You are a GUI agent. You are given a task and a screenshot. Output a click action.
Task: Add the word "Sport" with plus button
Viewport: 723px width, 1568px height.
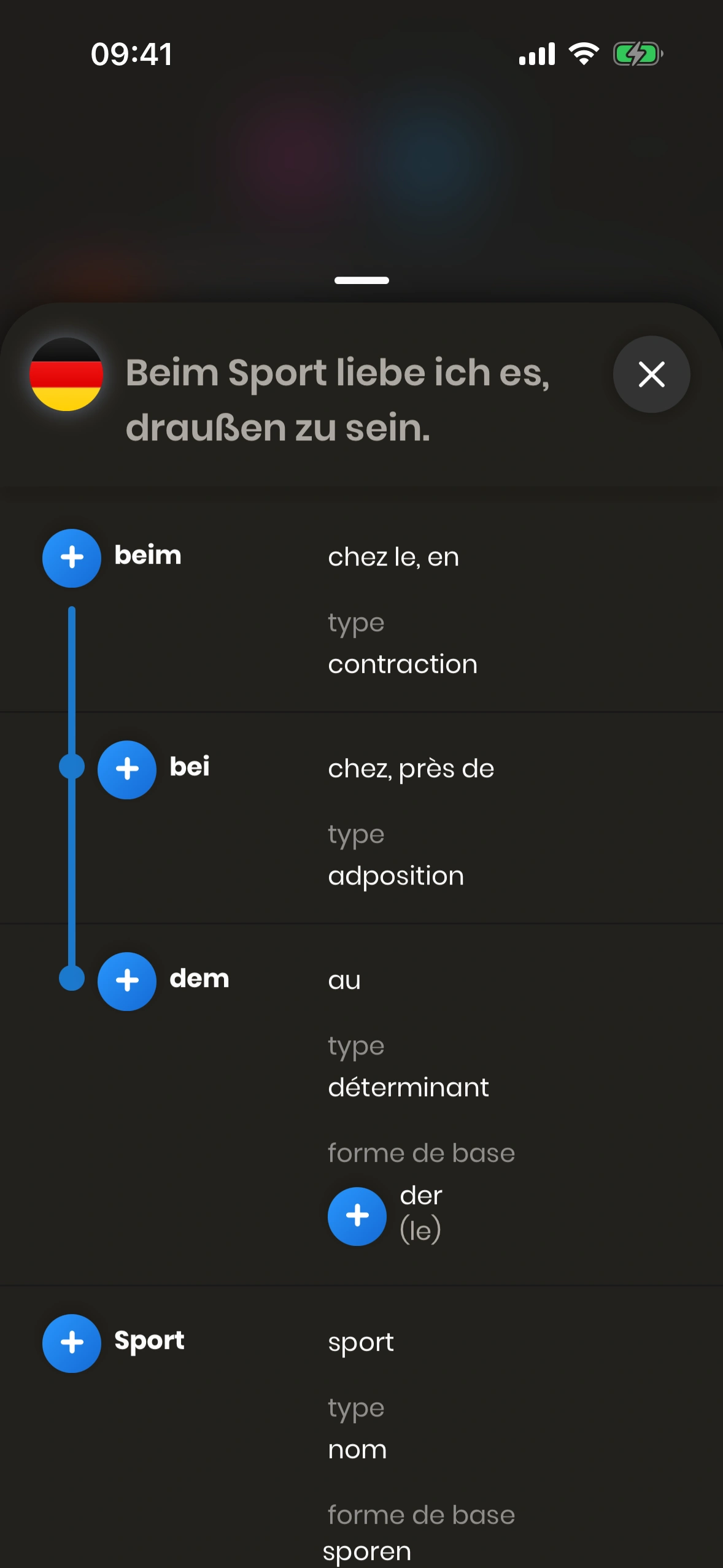[x=72, y=1343]
